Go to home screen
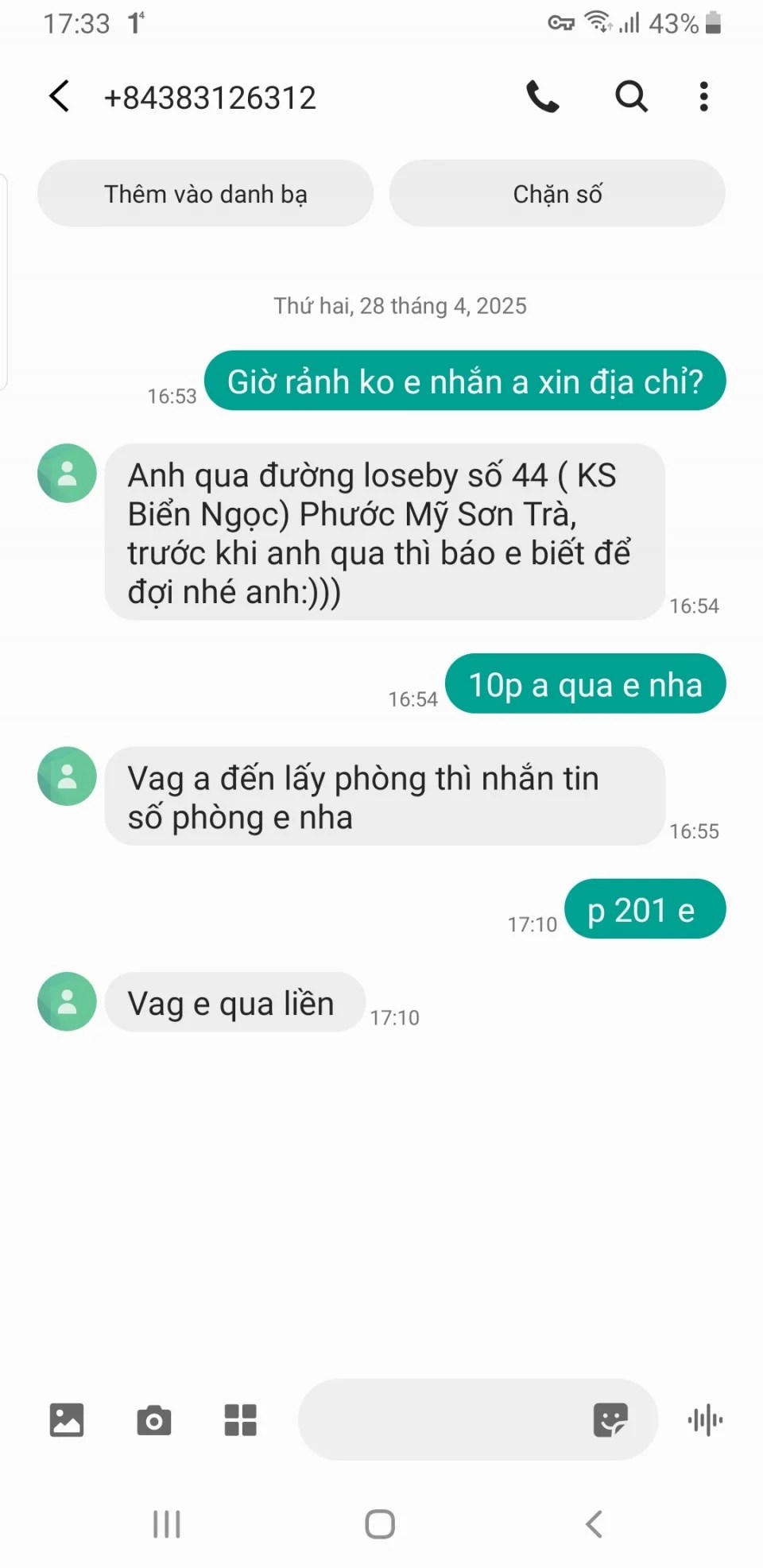This screenshot has width=763, height=1568. [380, 1524]
